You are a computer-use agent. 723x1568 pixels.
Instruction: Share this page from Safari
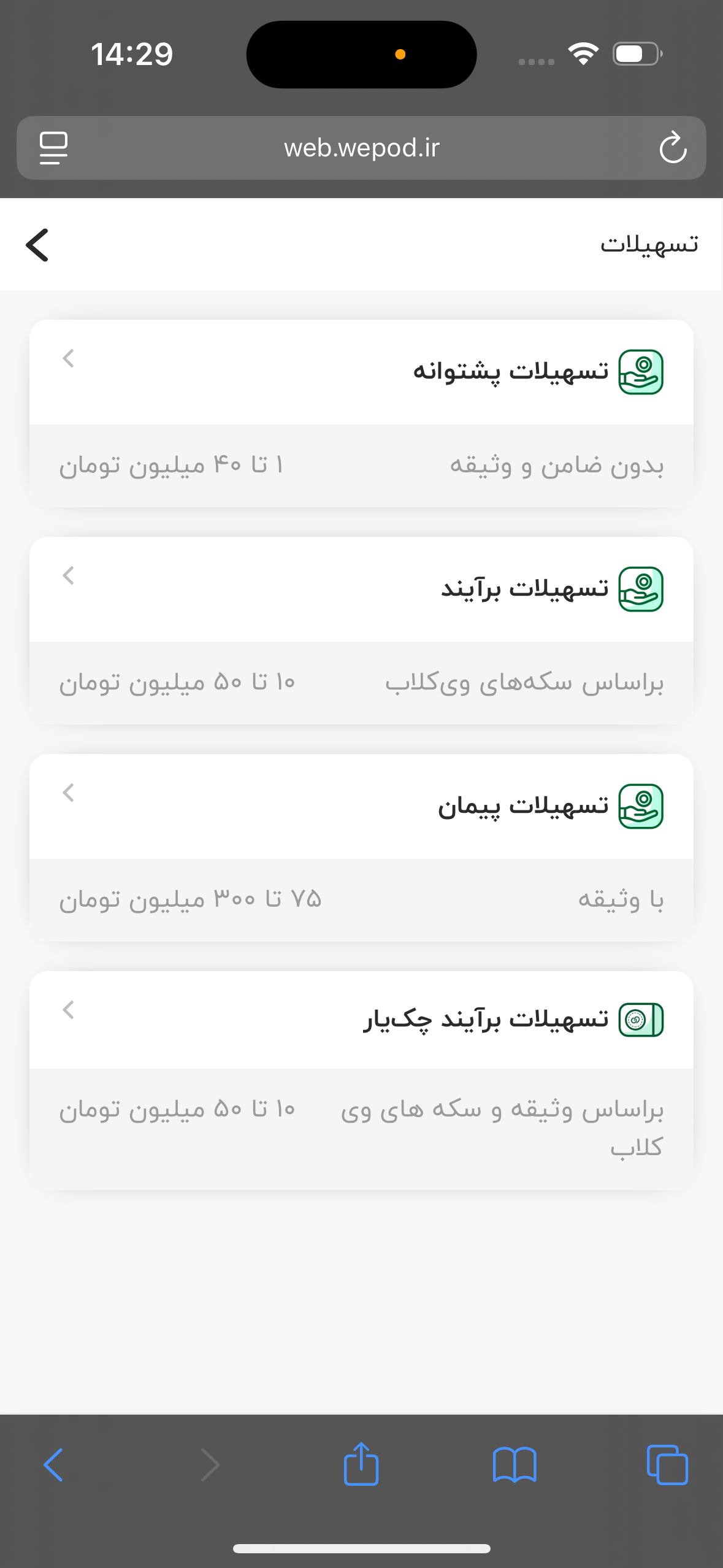pyautogui.click(x=361, y=1465)
